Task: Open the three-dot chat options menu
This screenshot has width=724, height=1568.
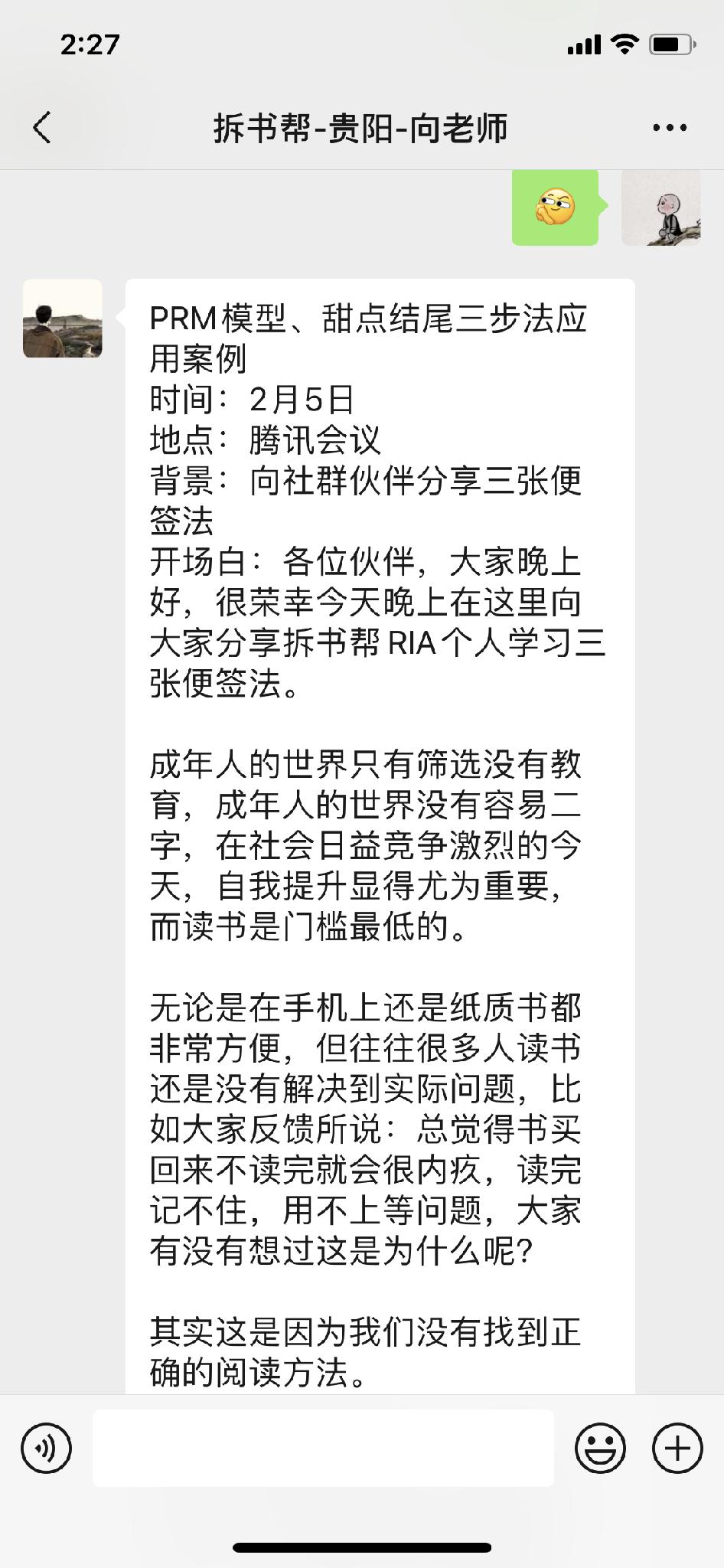Action: pos(670,128)
